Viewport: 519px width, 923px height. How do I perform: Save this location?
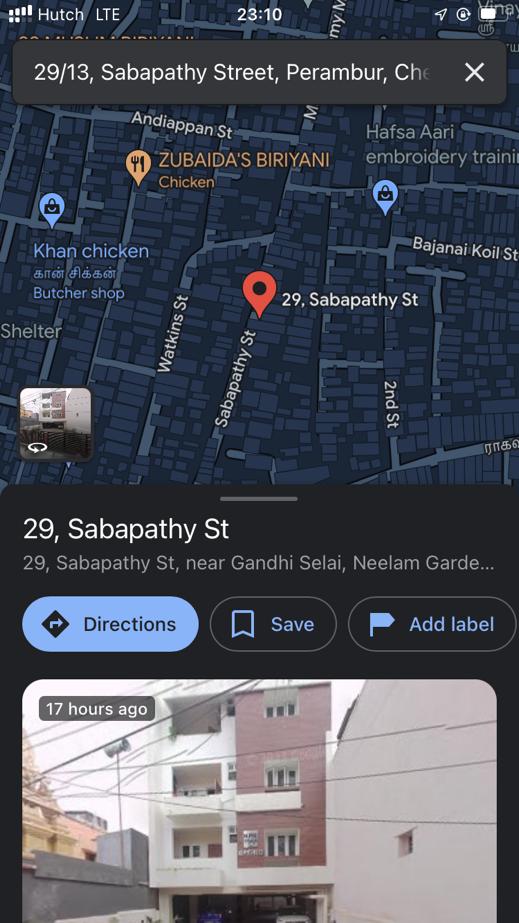point(273,624)
